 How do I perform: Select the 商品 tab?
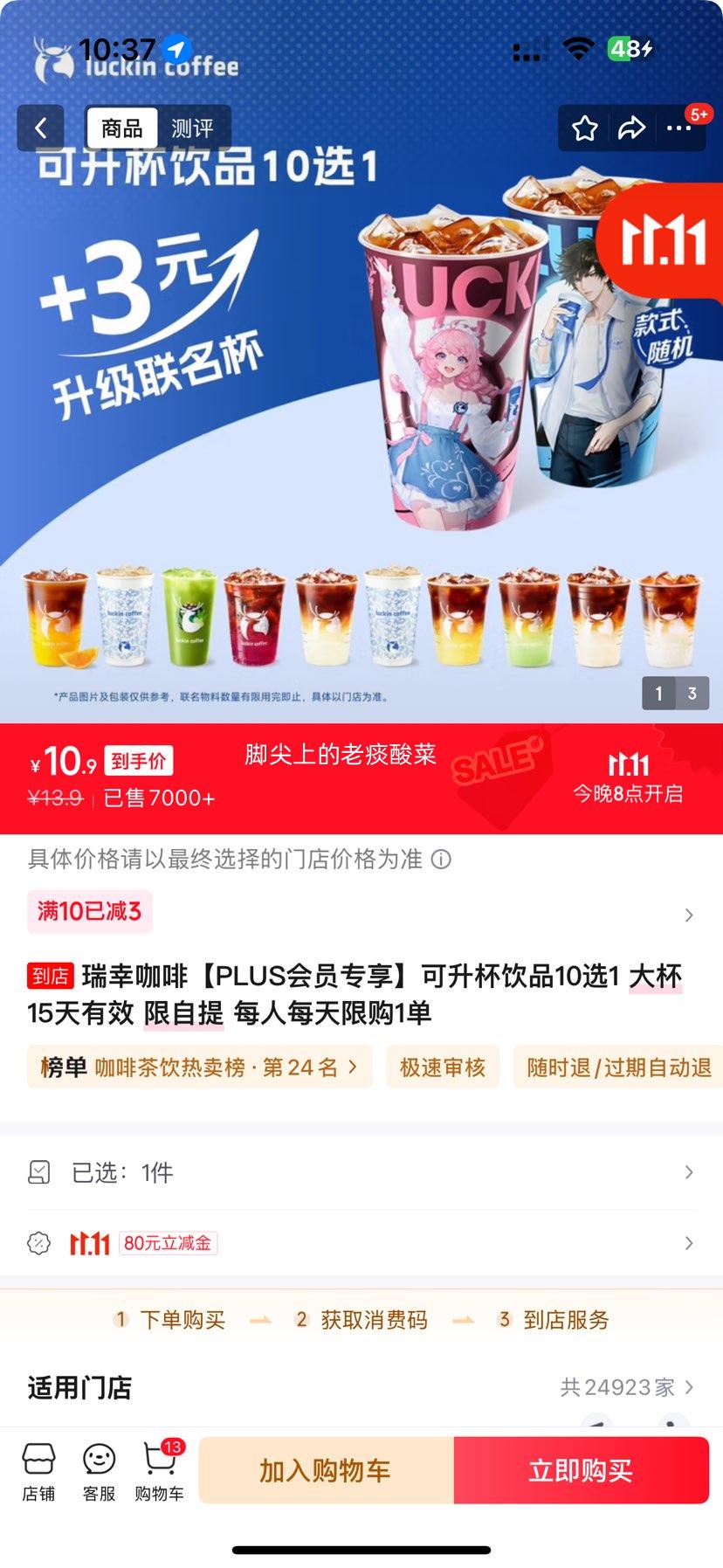click(122, 128)
